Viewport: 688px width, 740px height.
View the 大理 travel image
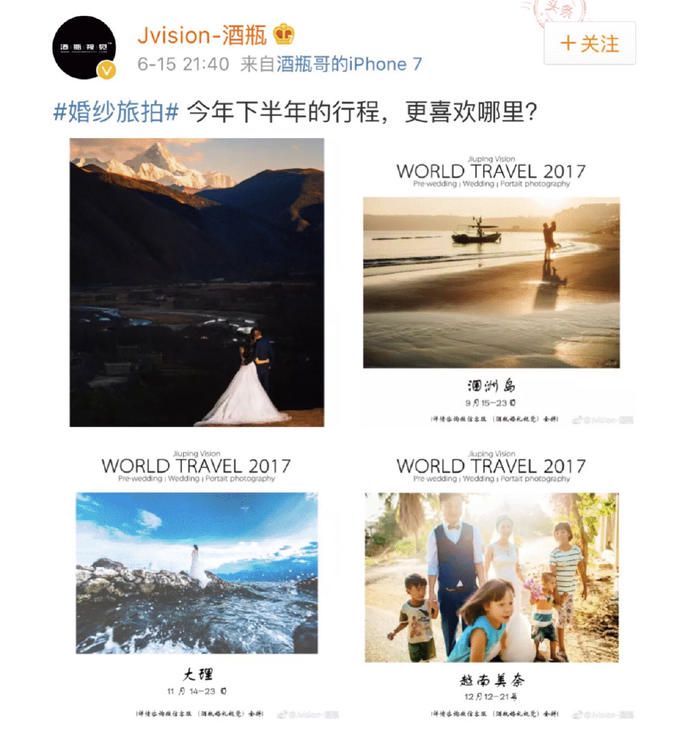tap(197, 584)
